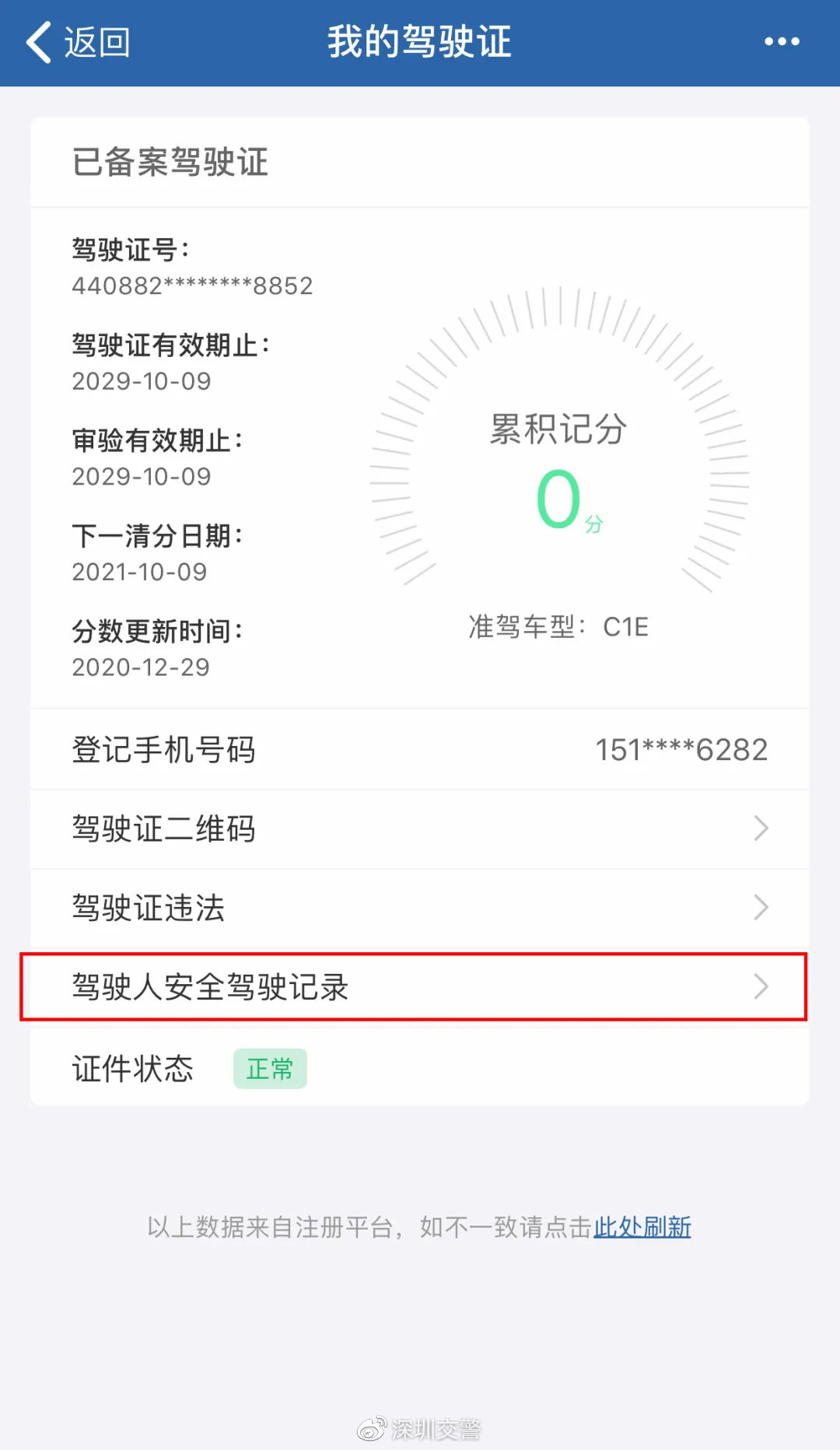Select the masked license number 440882********8852
This screenshot has width=840, height=1450.
[x=192, y=285]
